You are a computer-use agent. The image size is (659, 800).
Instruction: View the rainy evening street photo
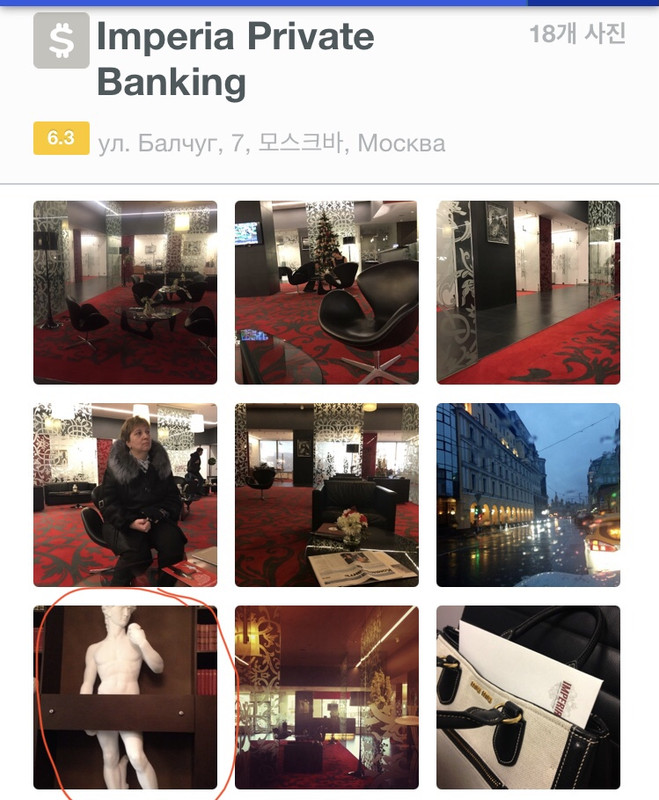528,494
